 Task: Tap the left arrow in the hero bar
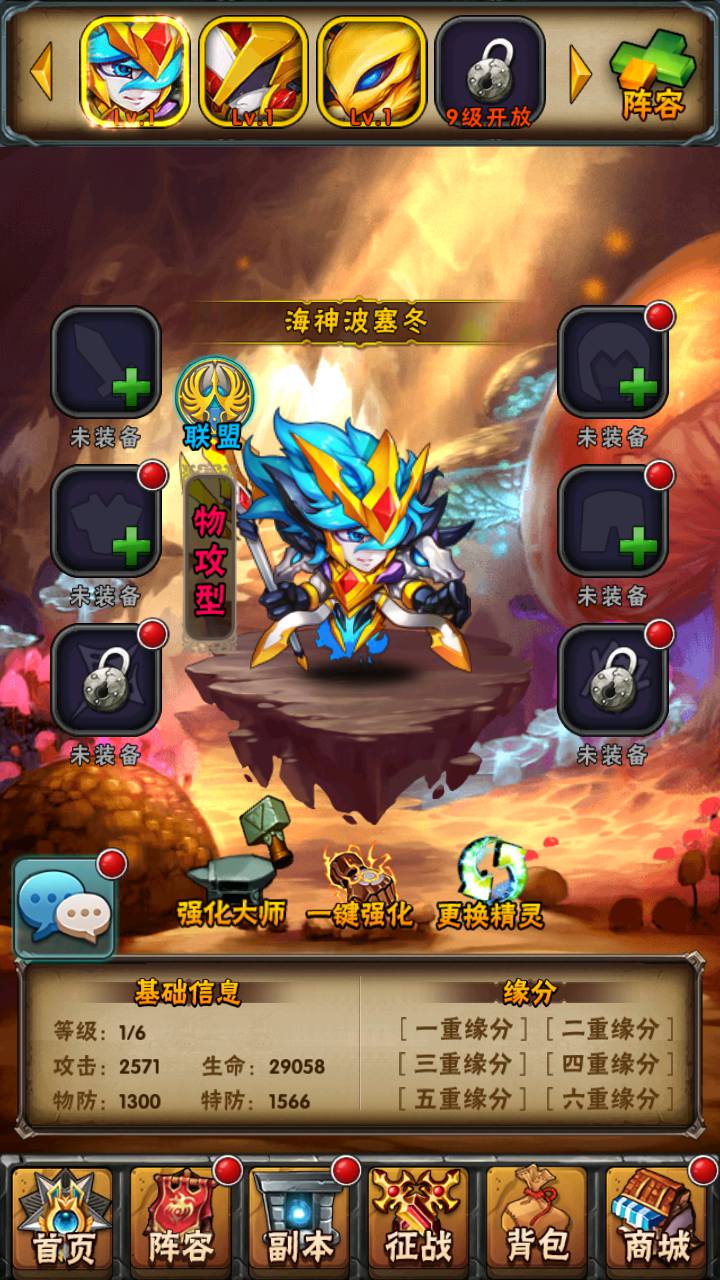pyautogui.click(x=41, y=72)
